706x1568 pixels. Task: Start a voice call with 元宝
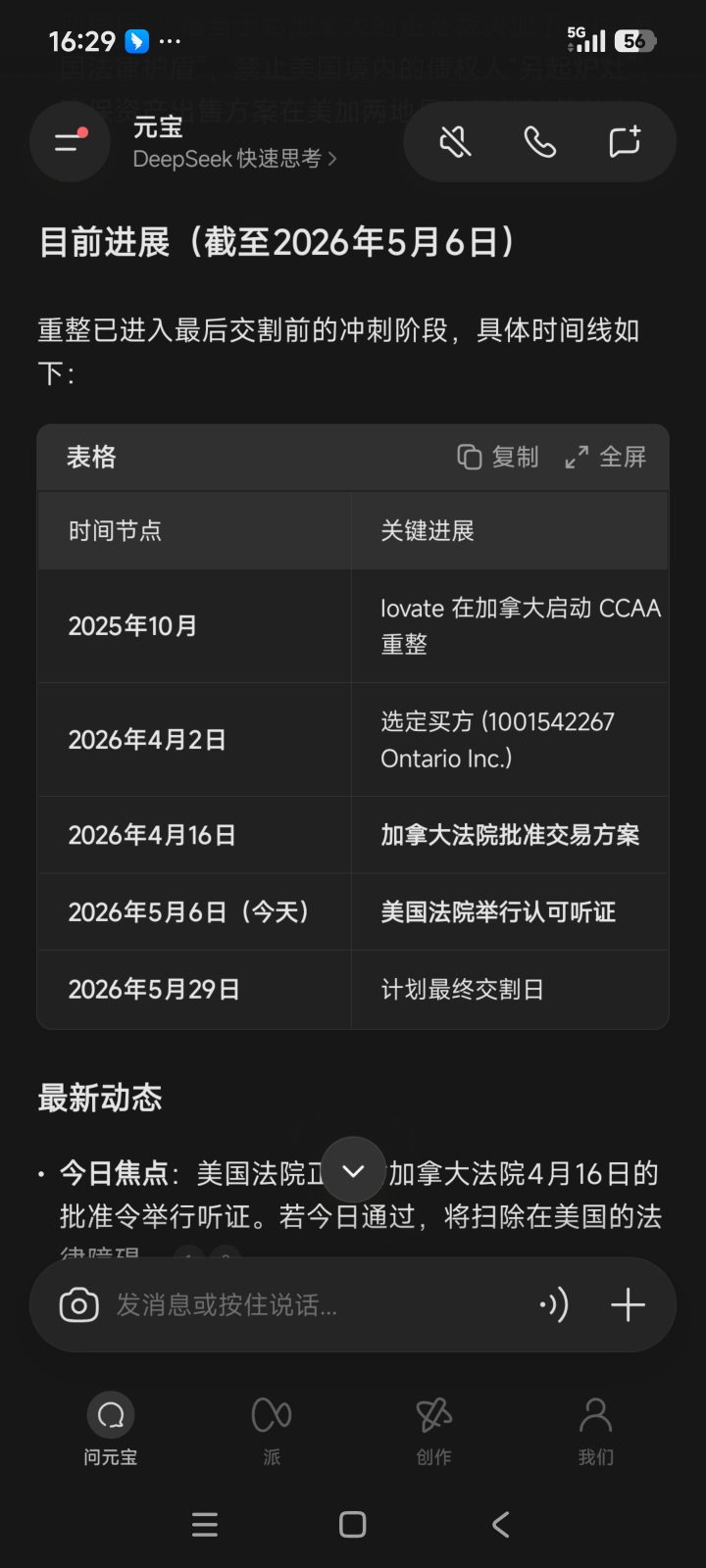539,142
